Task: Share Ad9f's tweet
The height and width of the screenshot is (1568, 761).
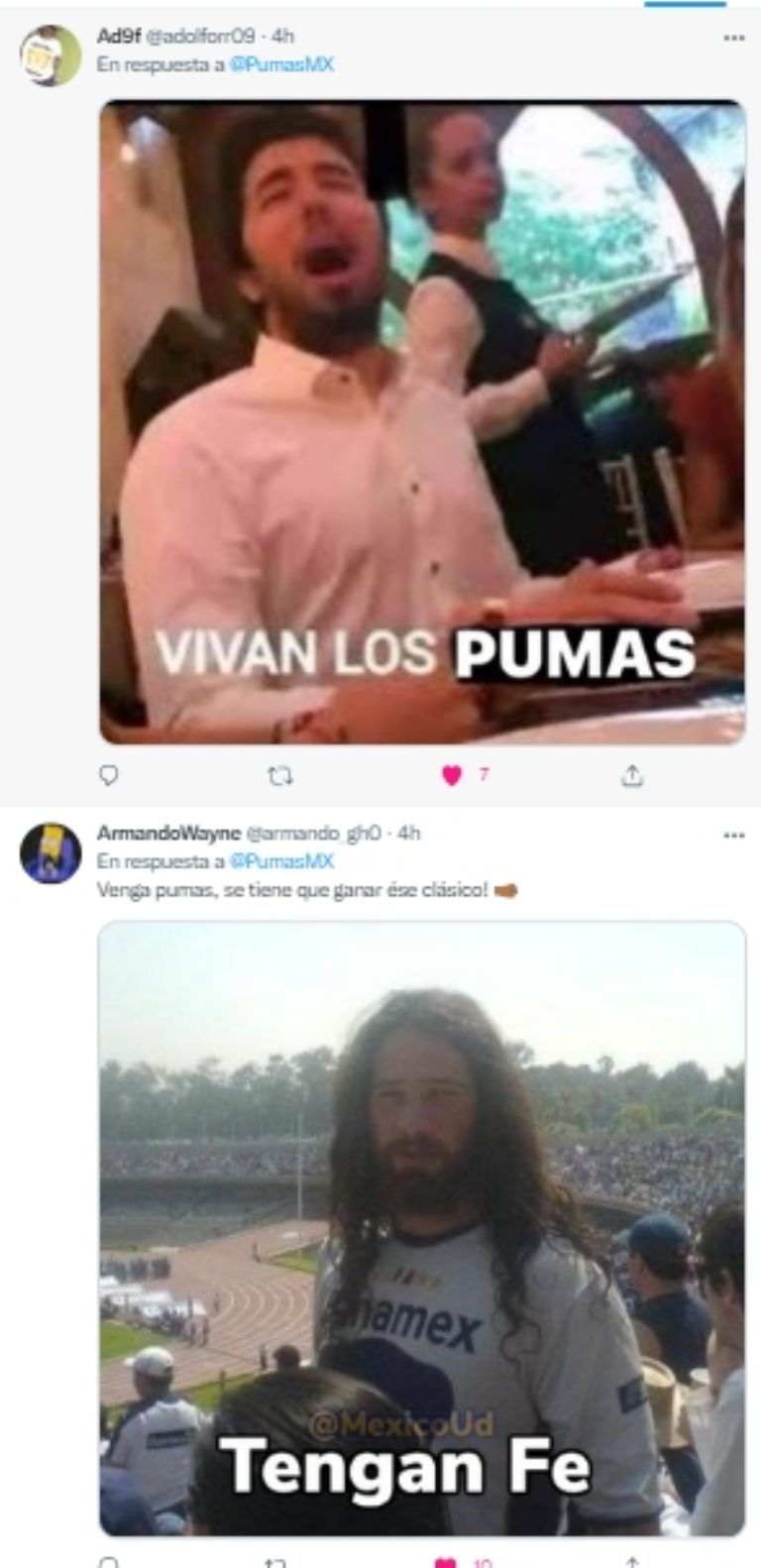Action: point(632,775)
